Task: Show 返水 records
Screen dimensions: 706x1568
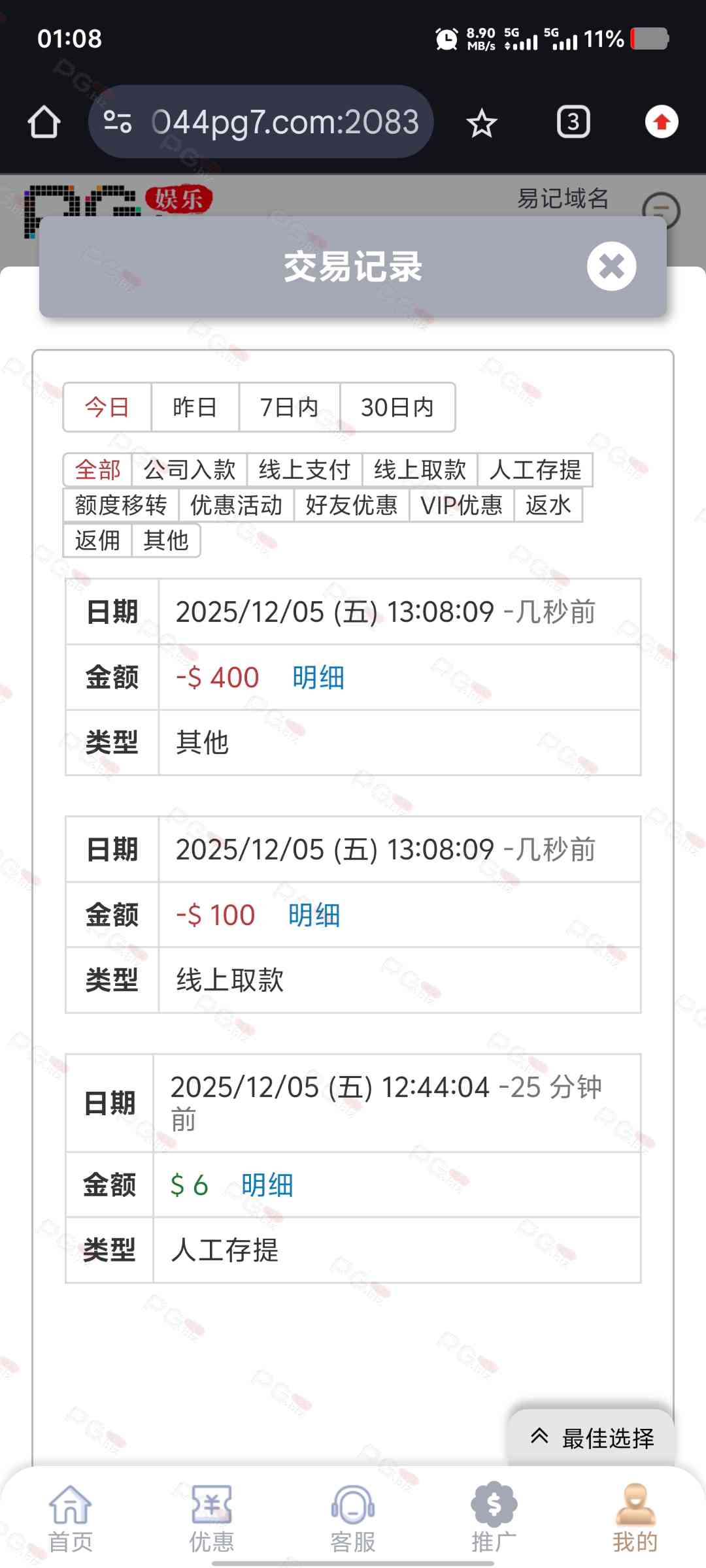Action: (x=548, y=505)
